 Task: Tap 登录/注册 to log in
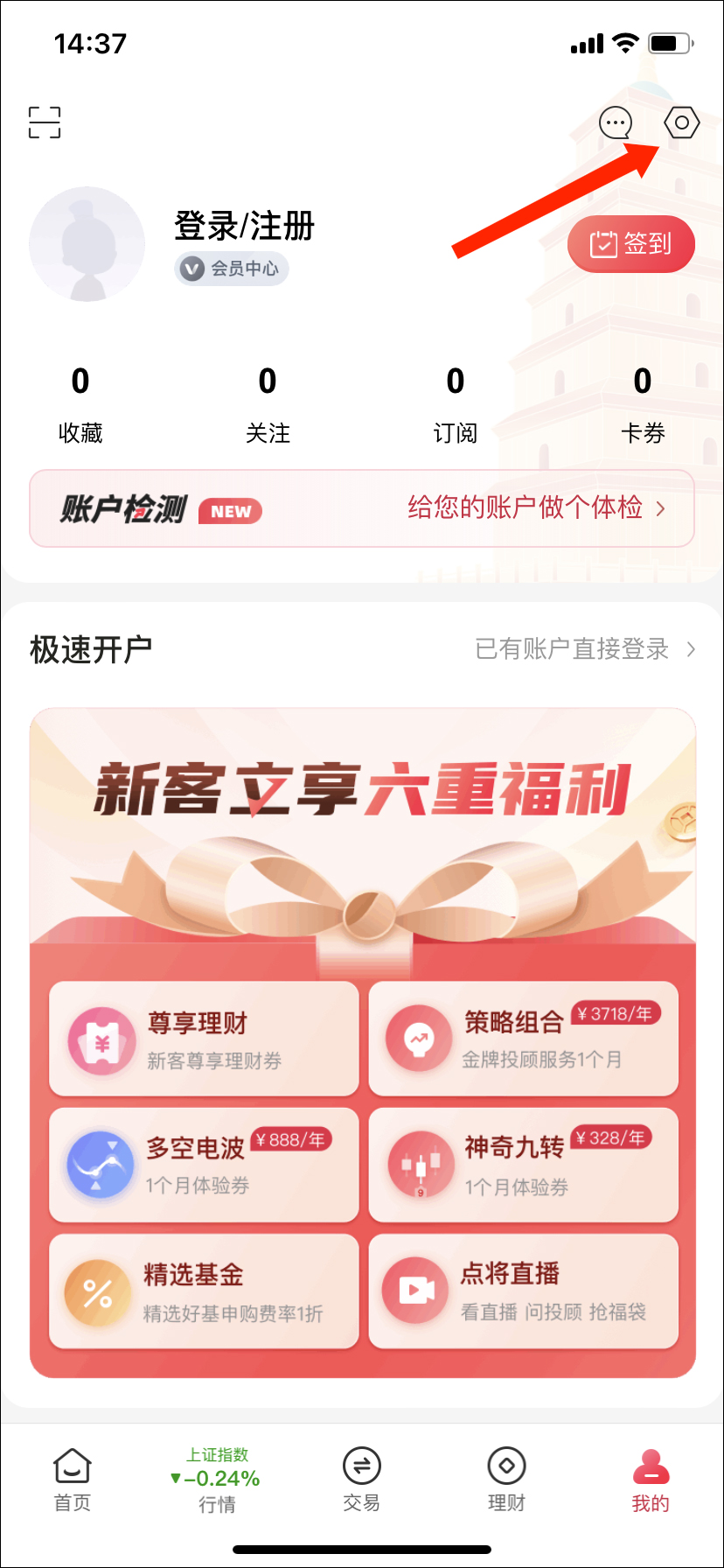pyautogui.click(x=244, y=226)
